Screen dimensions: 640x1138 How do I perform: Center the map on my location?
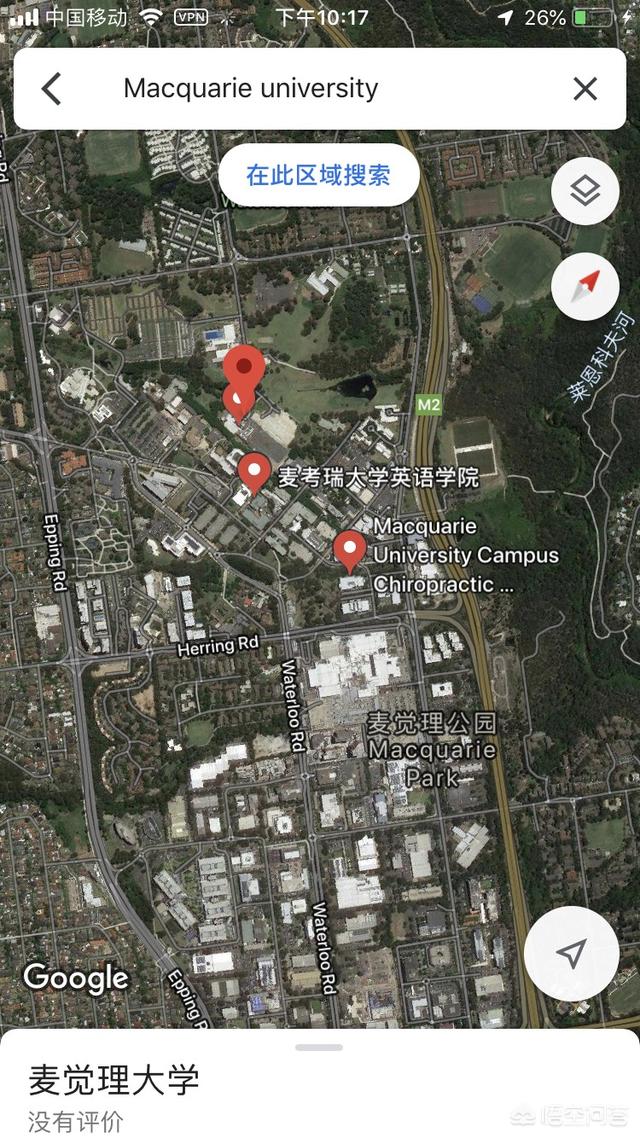571,954
